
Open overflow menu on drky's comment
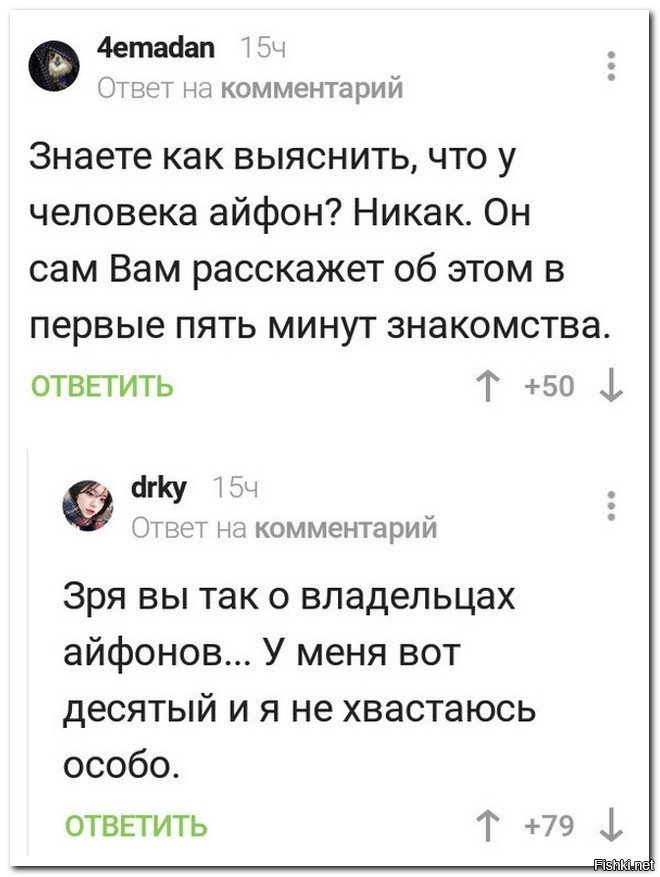click(611, 506)
